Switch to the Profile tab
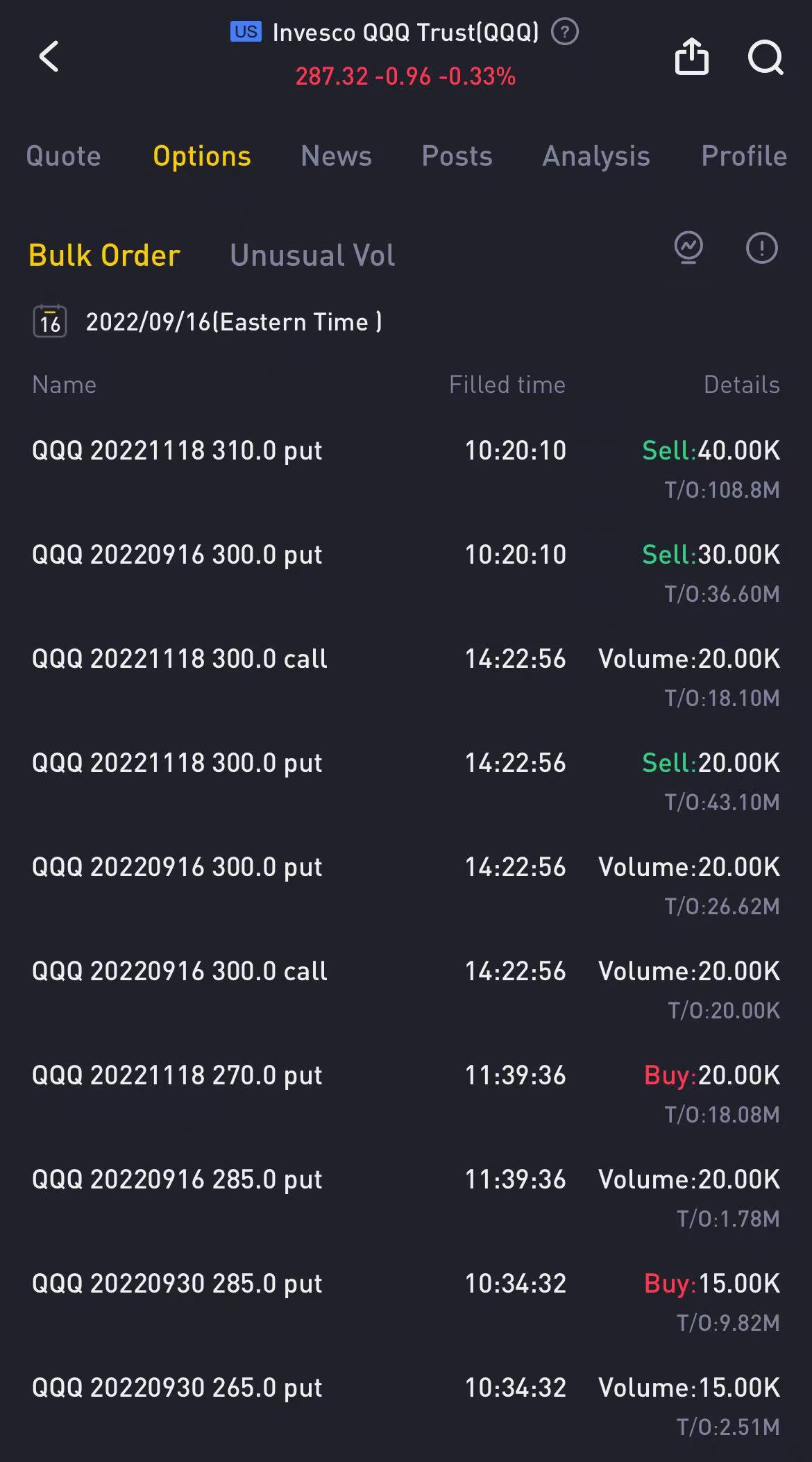Screen dimensions: 812x1462 tap(744, 156)
